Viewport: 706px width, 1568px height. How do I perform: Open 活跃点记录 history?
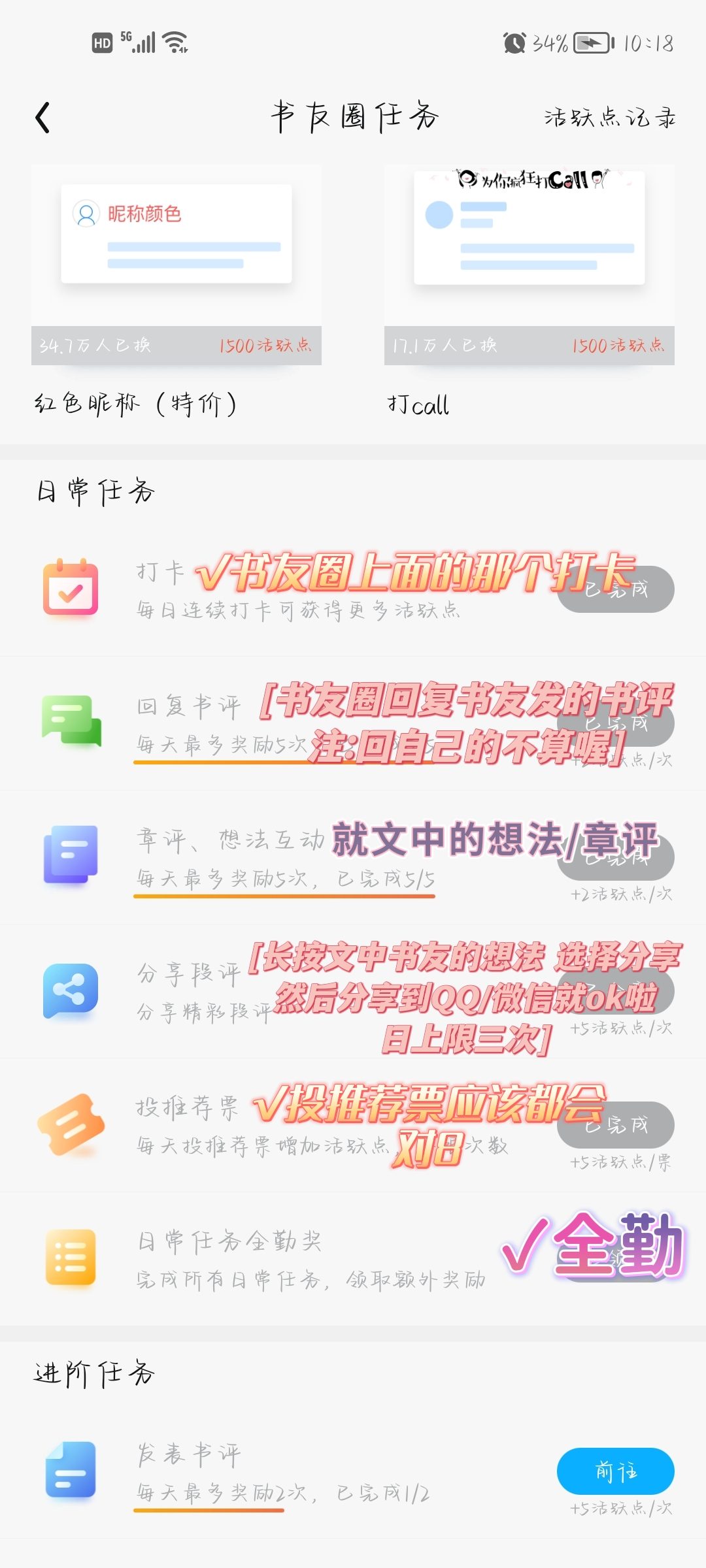609,118
